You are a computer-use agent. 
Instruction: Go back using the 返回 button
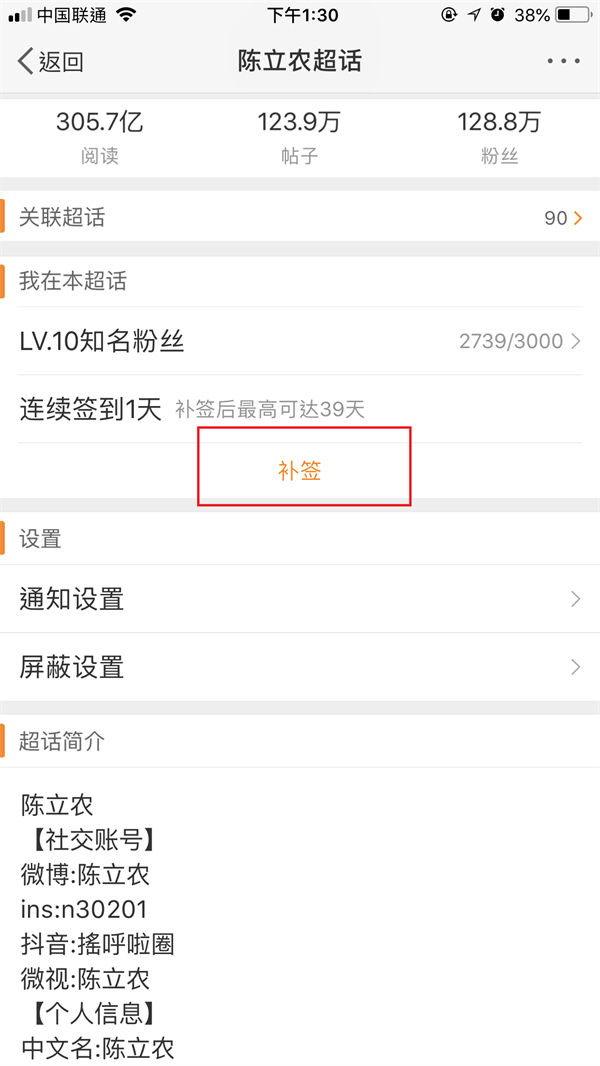point(50,61)
